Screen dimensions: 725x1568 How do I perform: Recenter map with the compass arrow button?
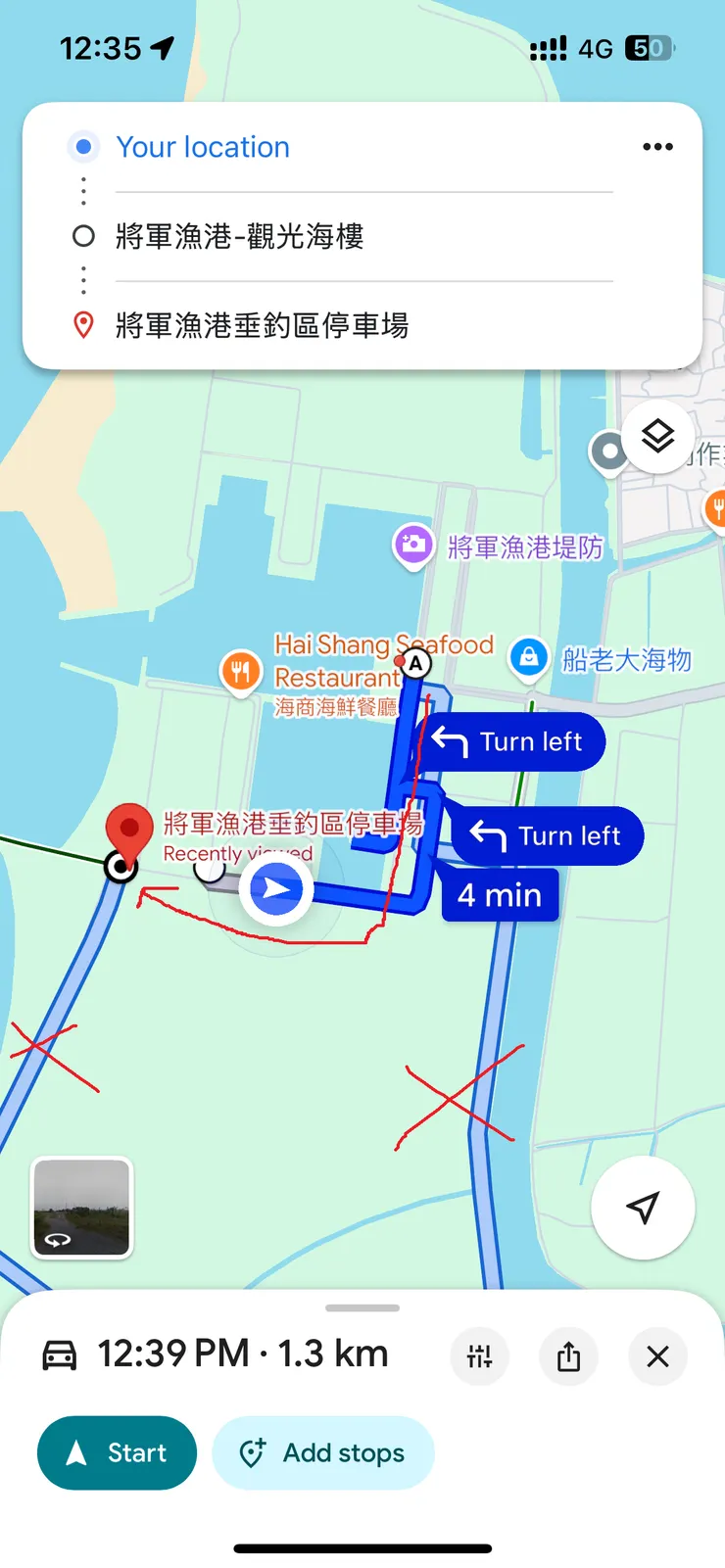point(642,1208)
